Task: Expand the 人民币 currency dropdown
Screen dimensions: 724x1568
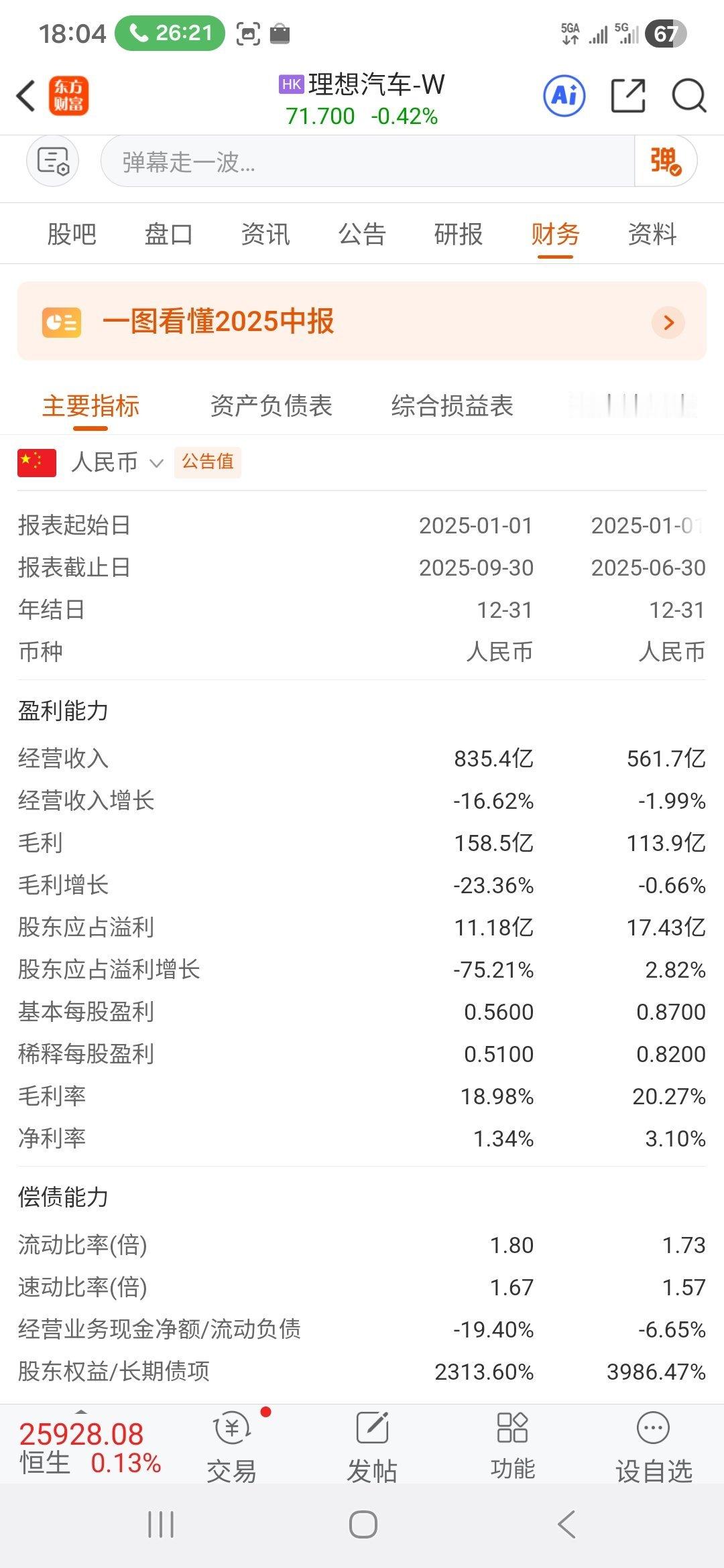Action: point(119,462)
